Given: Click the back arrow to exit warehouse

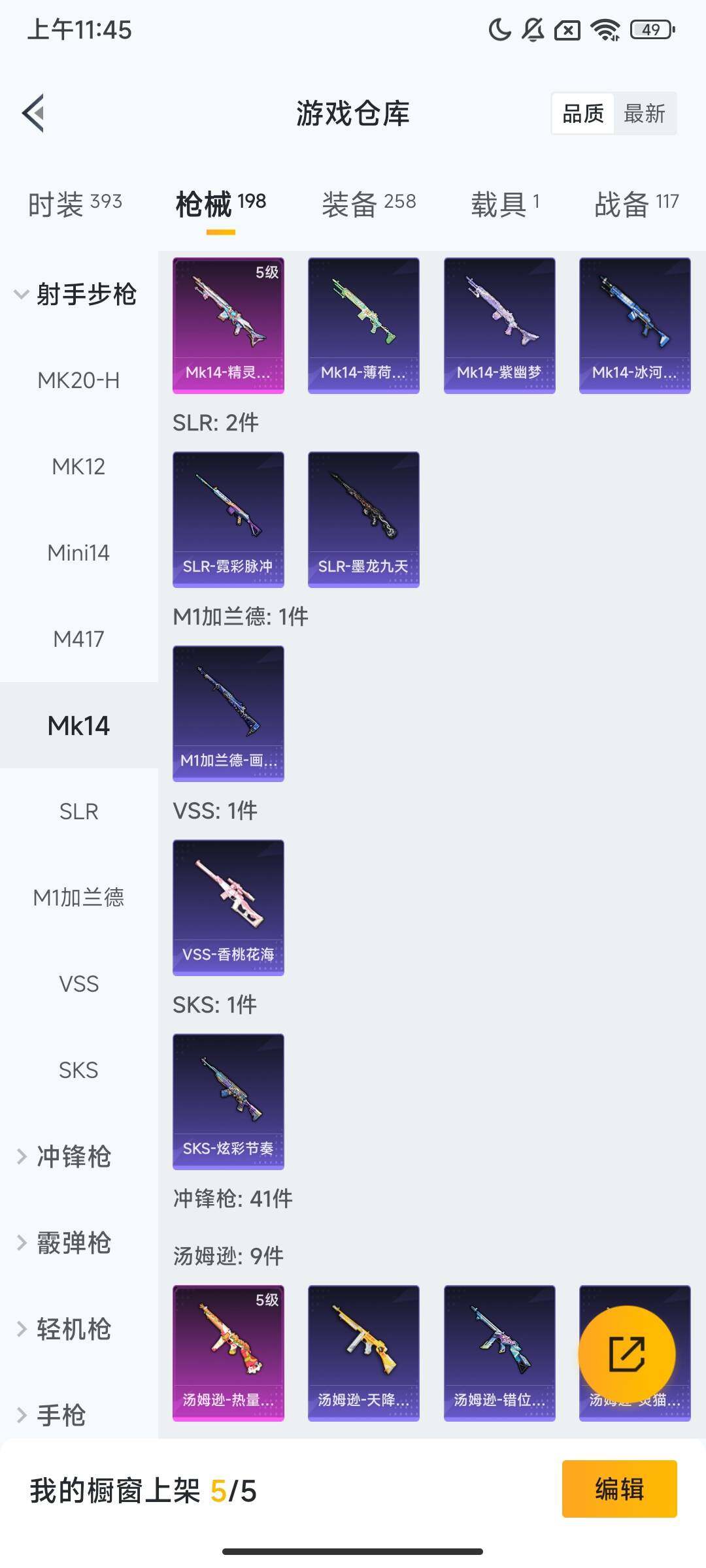Looking at the screenshot, I should click(x=33, y=114).
